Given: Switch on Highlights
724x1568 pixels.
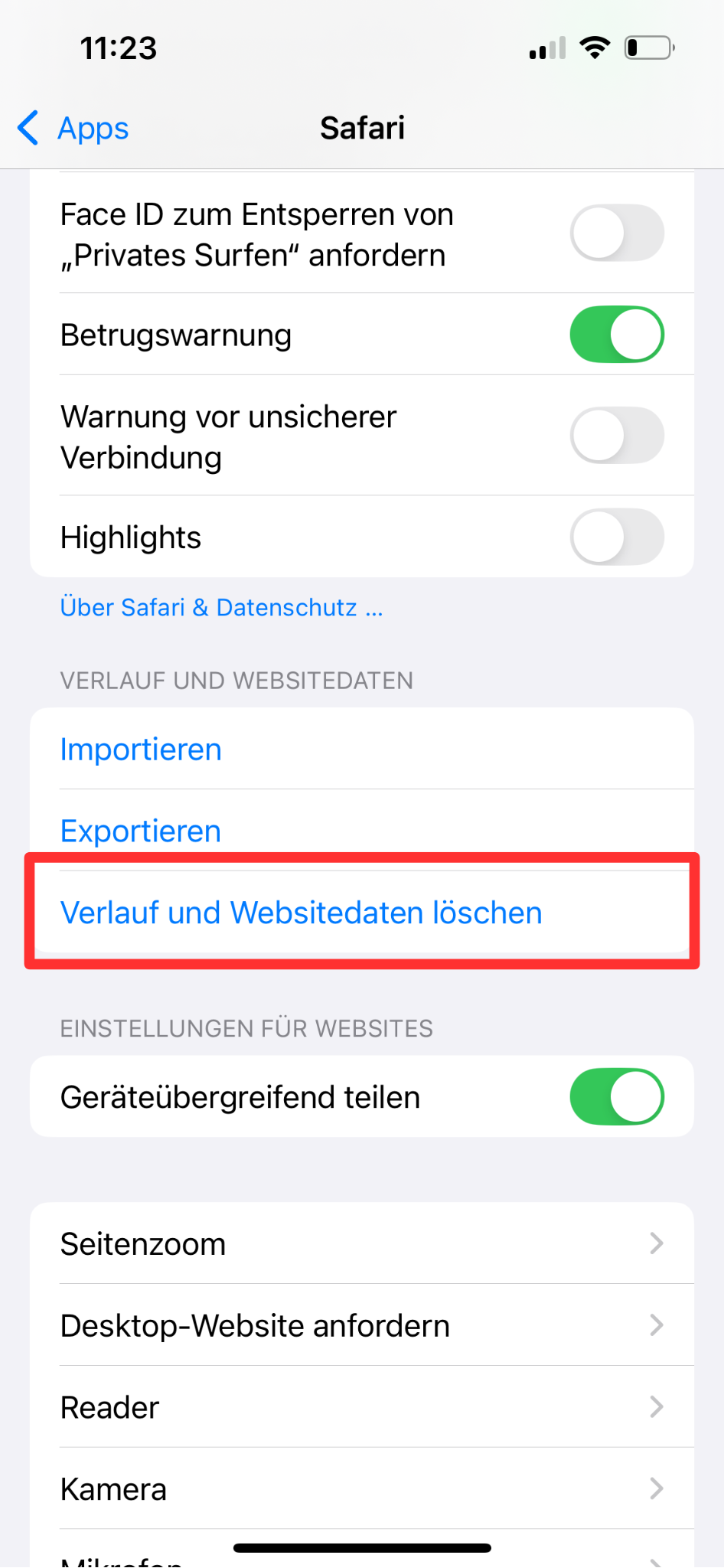Looking at the screenshot, I should pos(616,537).
